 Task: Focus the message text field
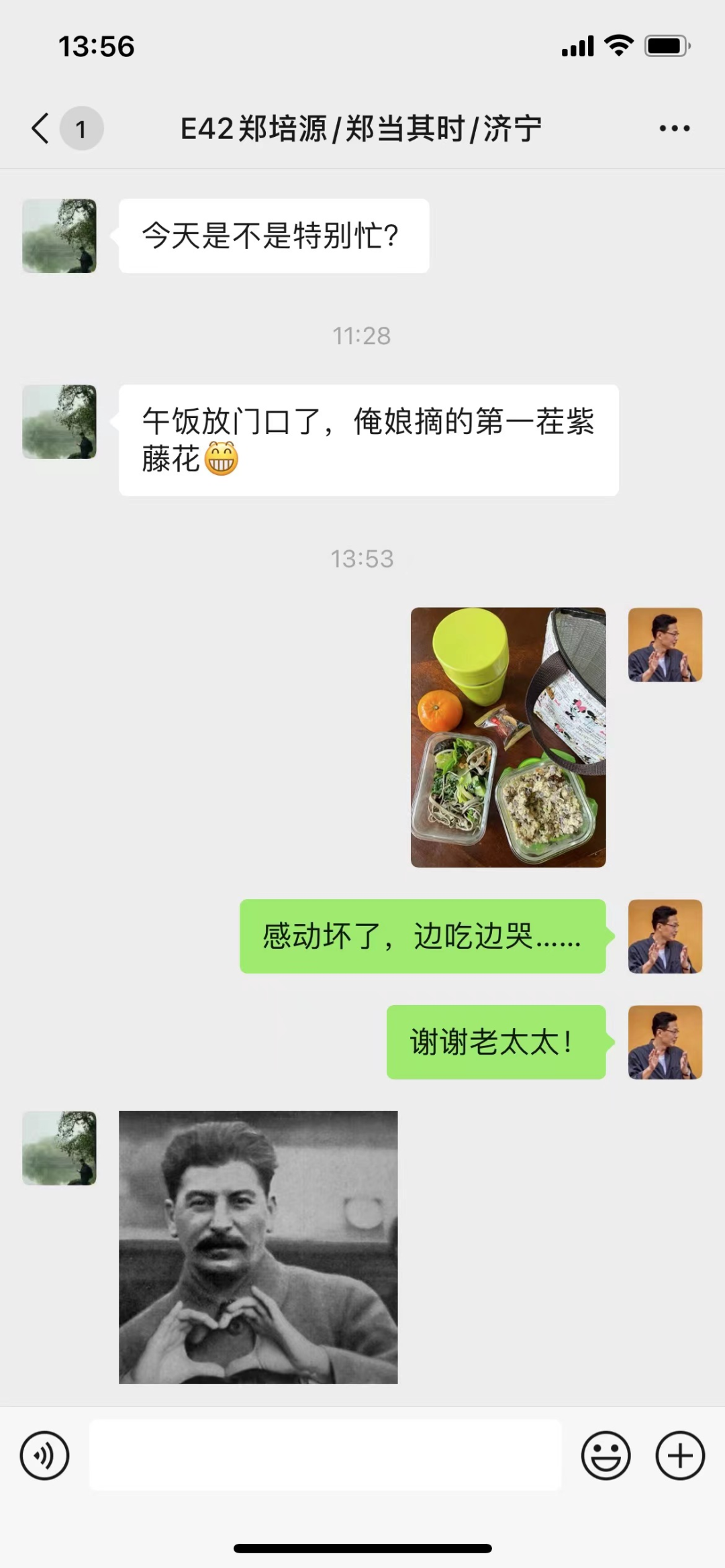tap(325, 1455)
